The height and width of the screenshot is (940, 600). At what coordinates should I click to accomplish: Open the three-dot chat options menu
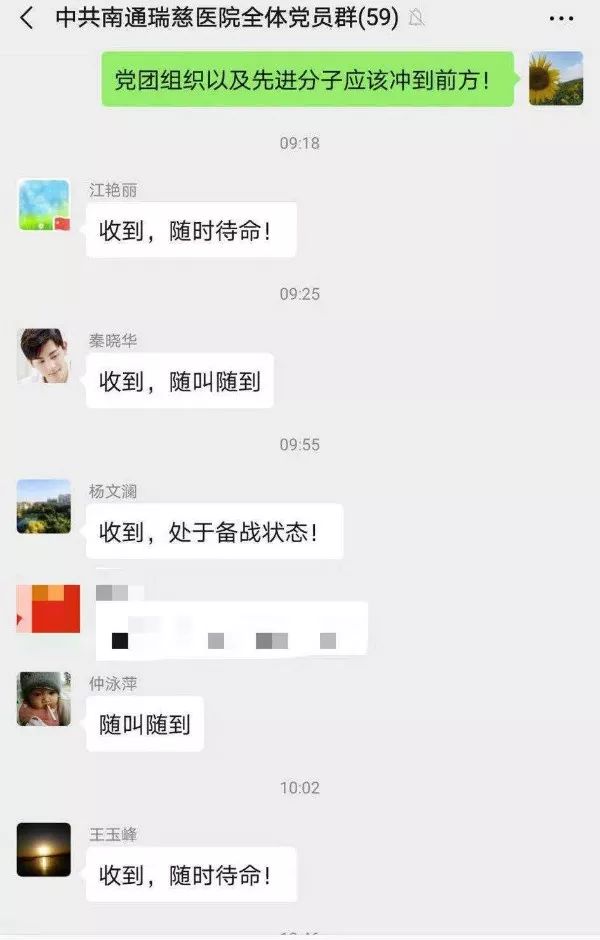coord(562,18)
